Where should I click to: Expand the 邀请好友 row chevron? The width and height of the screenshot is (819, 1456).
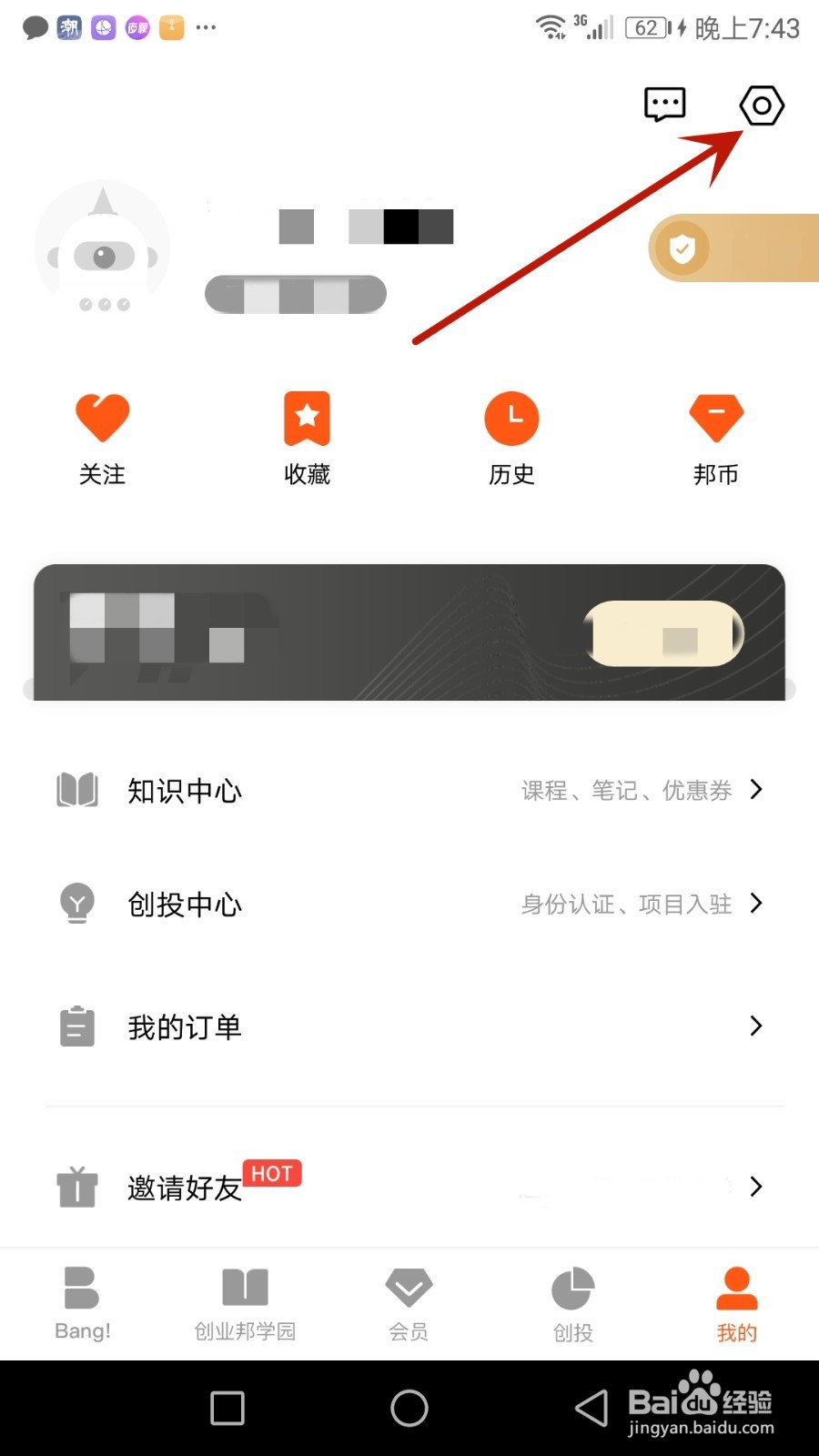756,1186
